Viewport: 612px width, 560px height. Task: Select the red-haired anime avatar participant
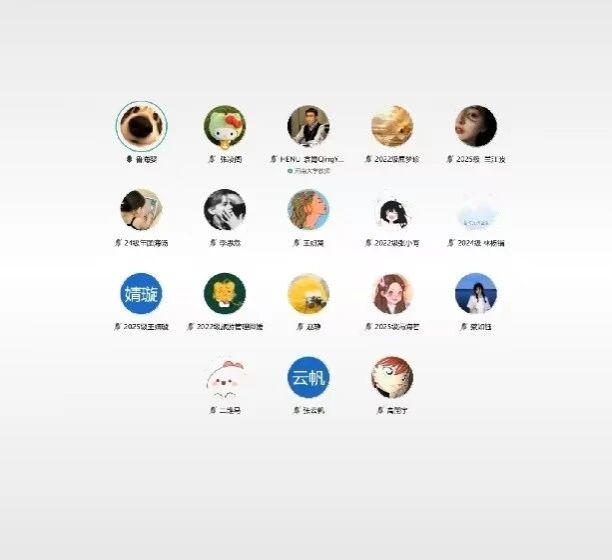tap(391, 378)
